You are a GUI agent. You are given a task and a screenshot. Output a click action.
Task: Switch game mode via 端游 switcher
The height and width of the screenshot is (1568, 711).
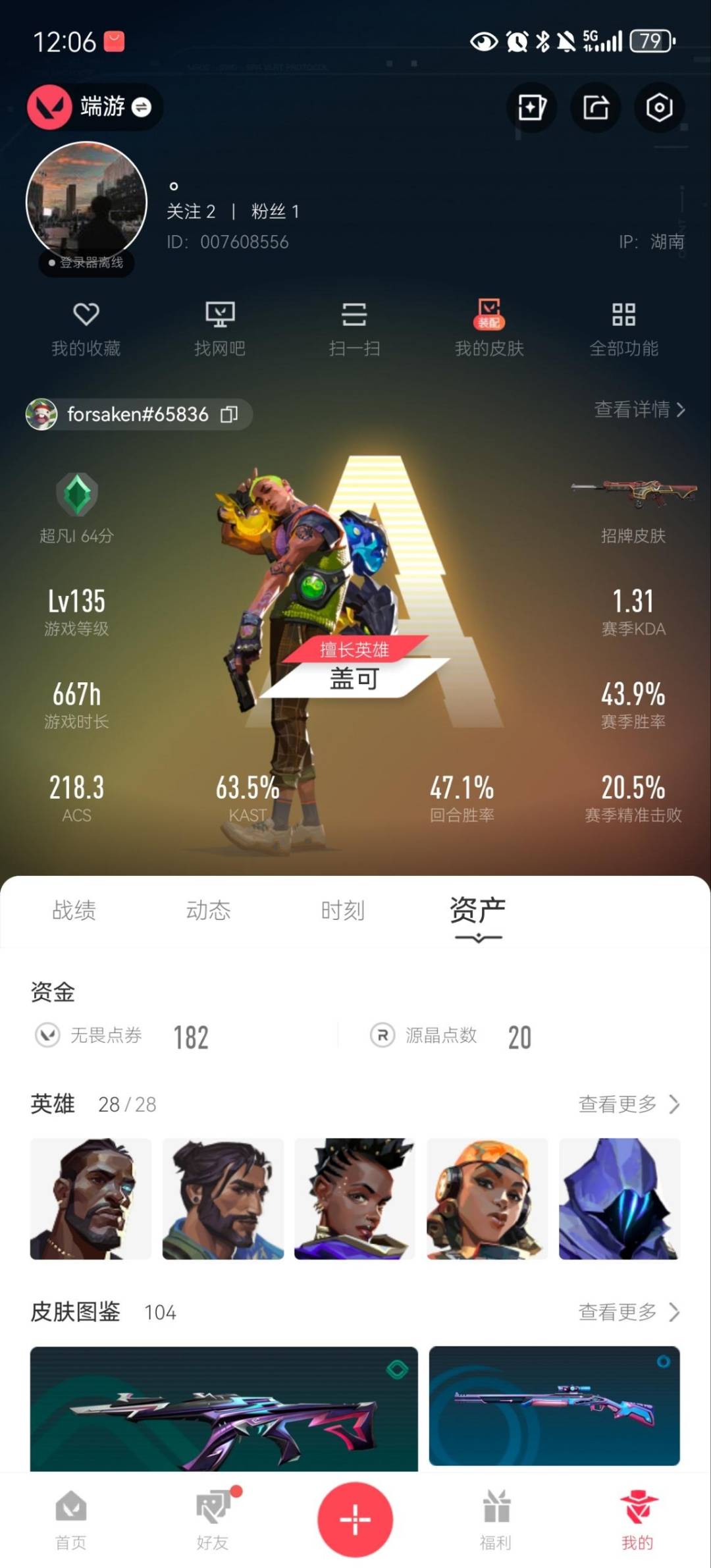pos(94,107)
